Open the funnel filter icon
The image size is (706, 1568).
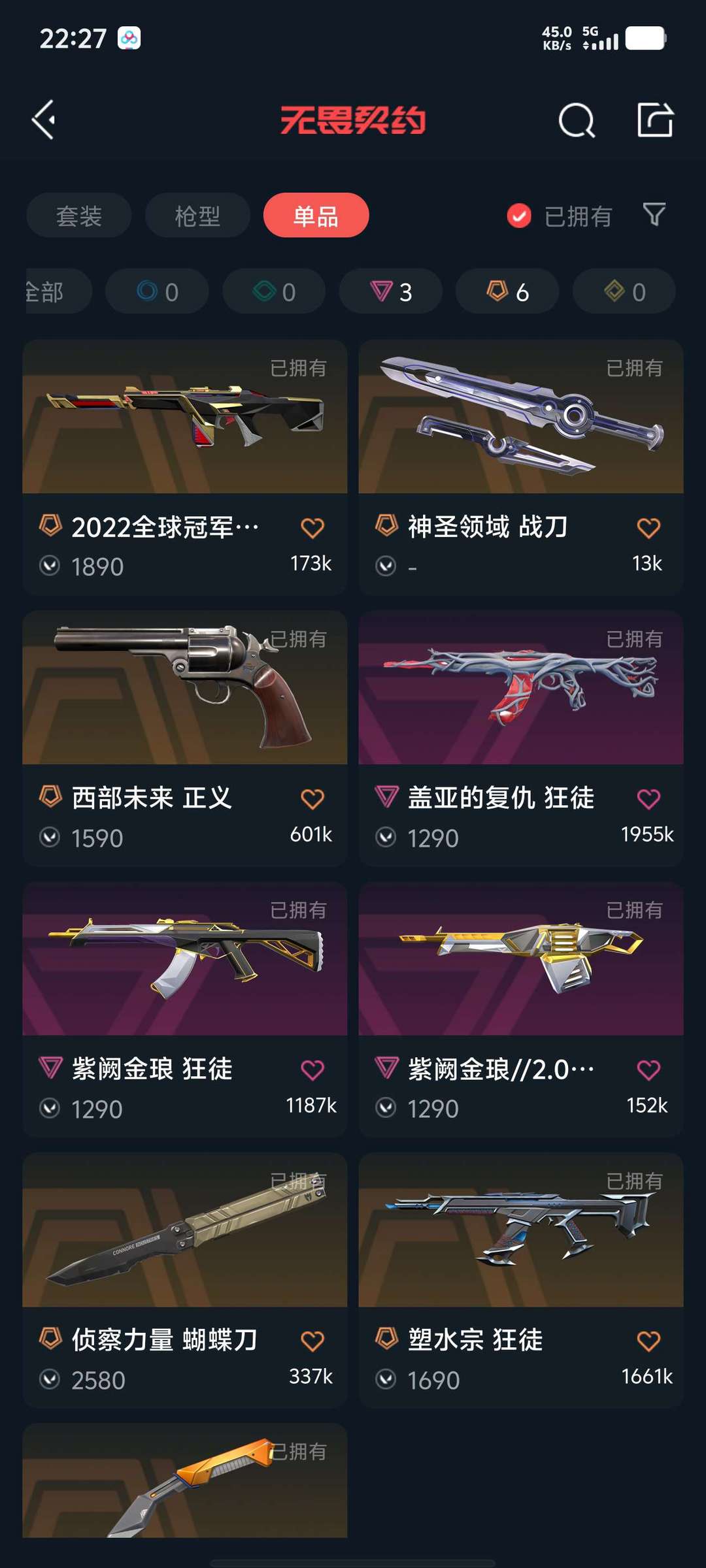click(x=654, y=214)
